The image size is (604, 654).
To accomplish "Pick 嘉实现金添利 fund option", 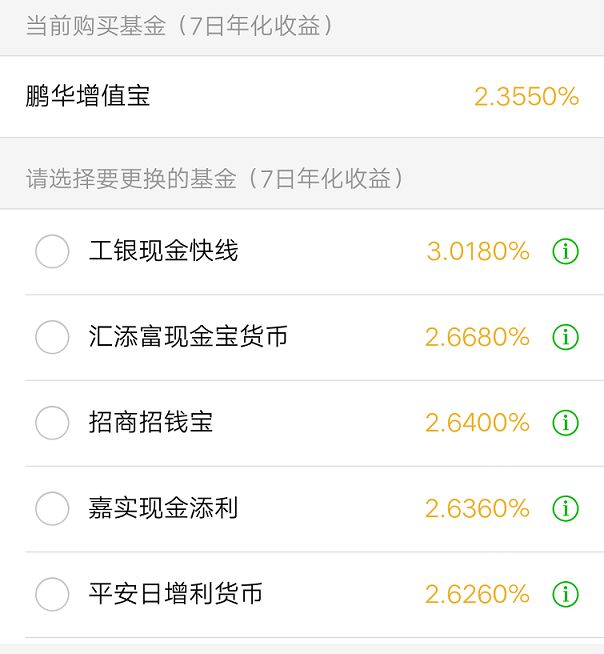I will click(x=52, y=509).
